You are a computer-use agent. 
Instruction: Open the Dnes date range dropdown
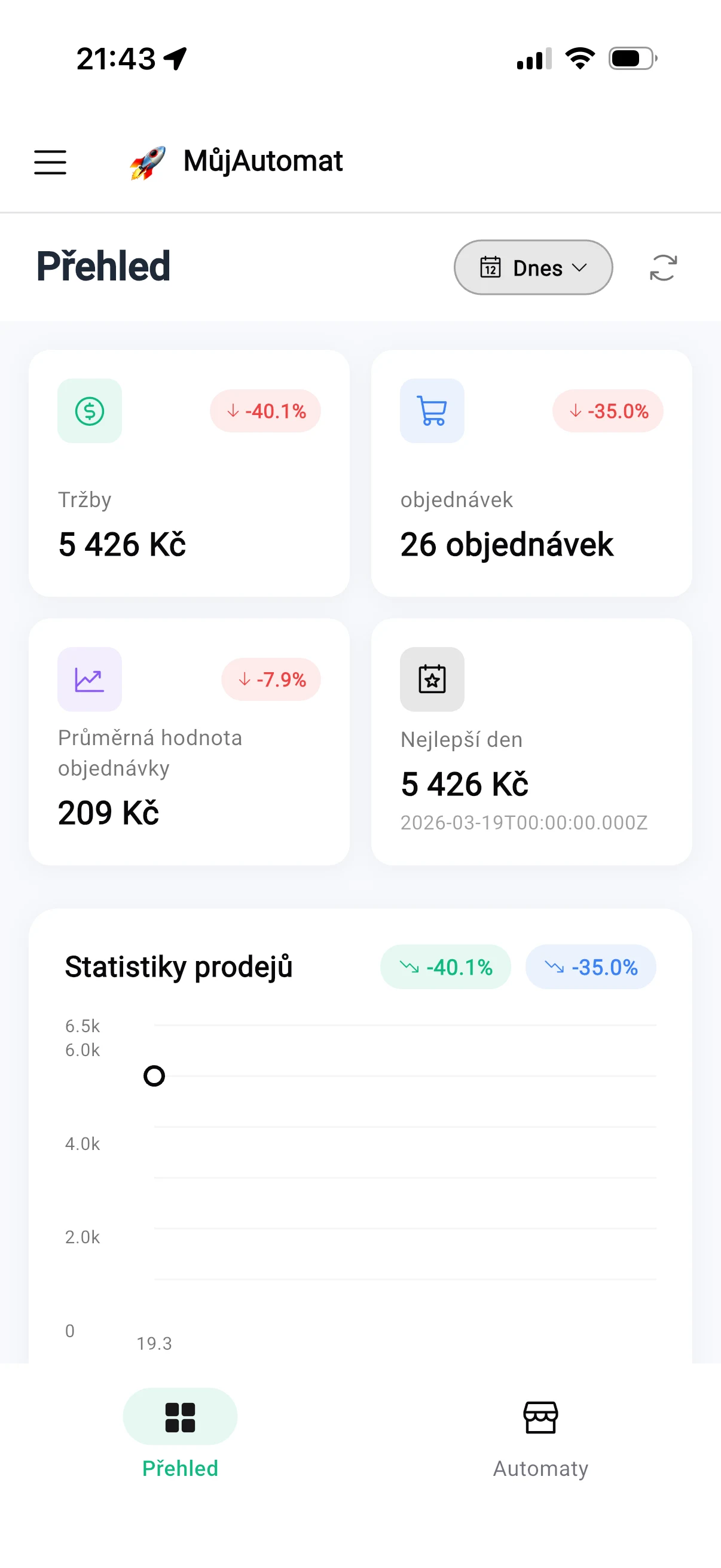tap(533, 267)
